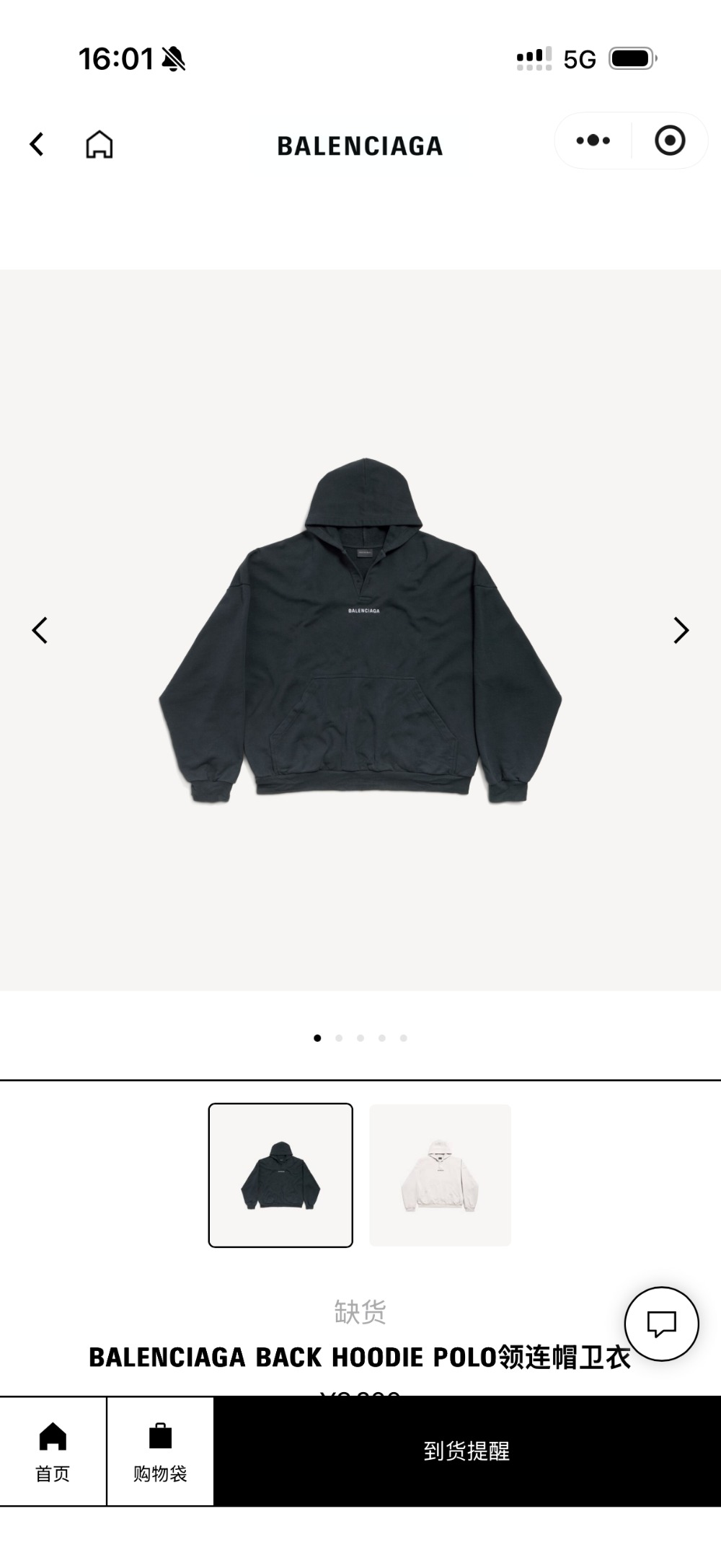Close the mini program with target icon
This screenshot has height=1568, width=721.
(x=670, y=141)
